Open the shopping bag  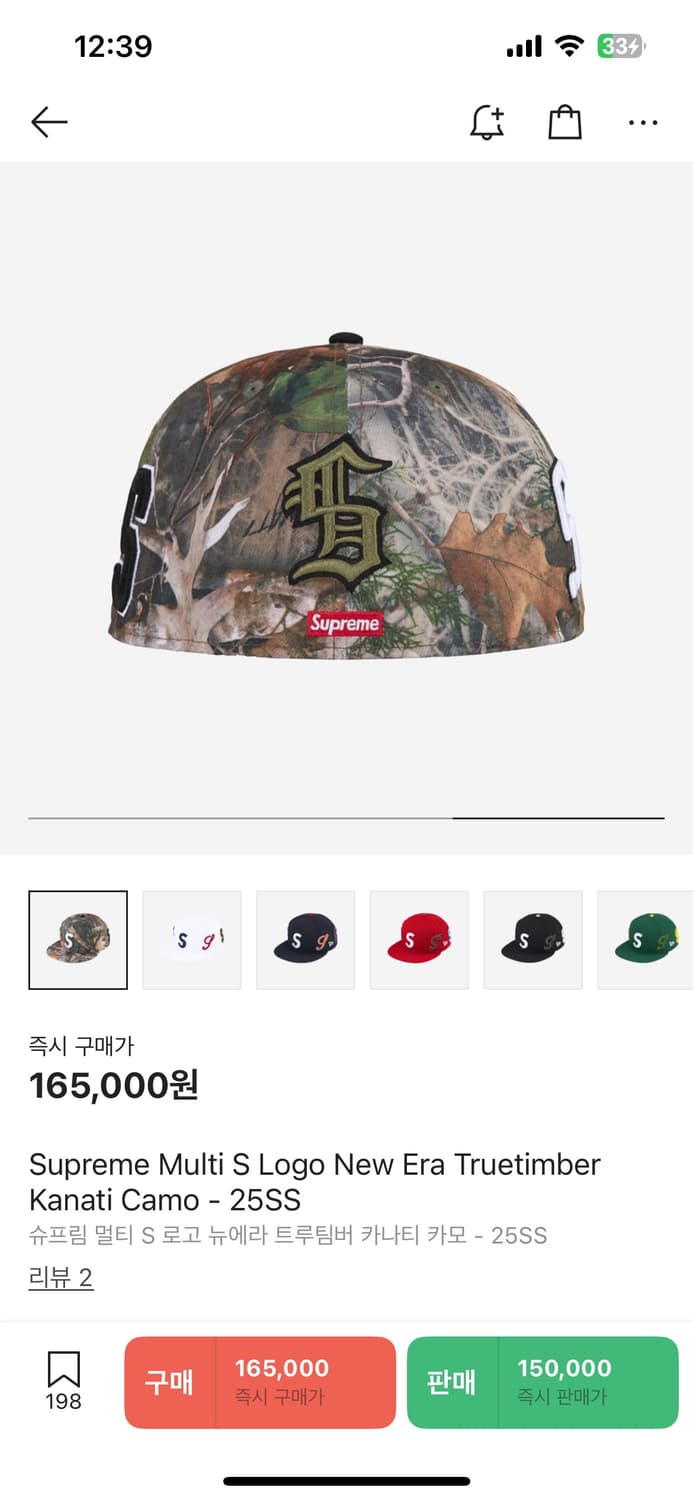[565, 123]
